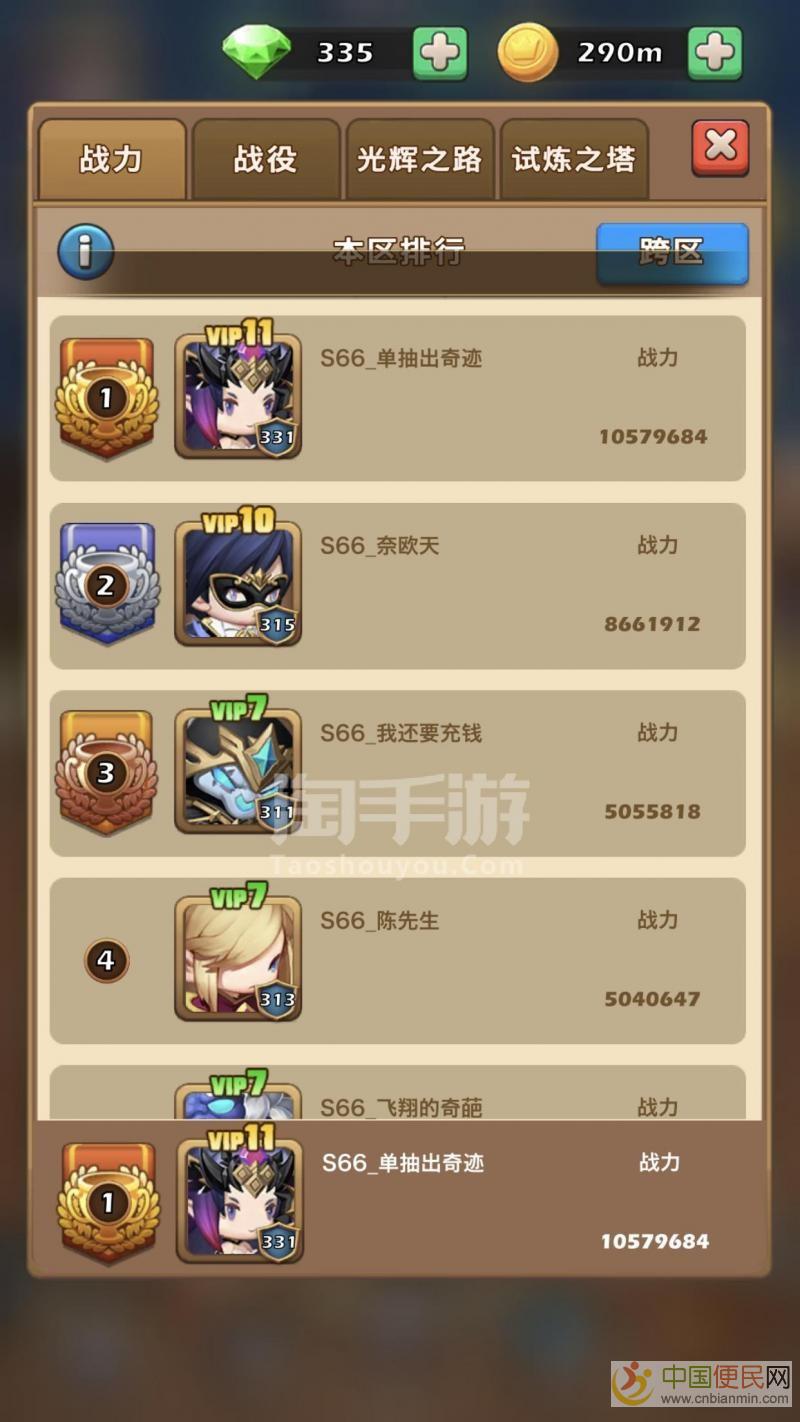Image resolution: width=800 pixels, height=1422 pixels.
Task: Add more green gems
Action: click(x=440, y=53)
